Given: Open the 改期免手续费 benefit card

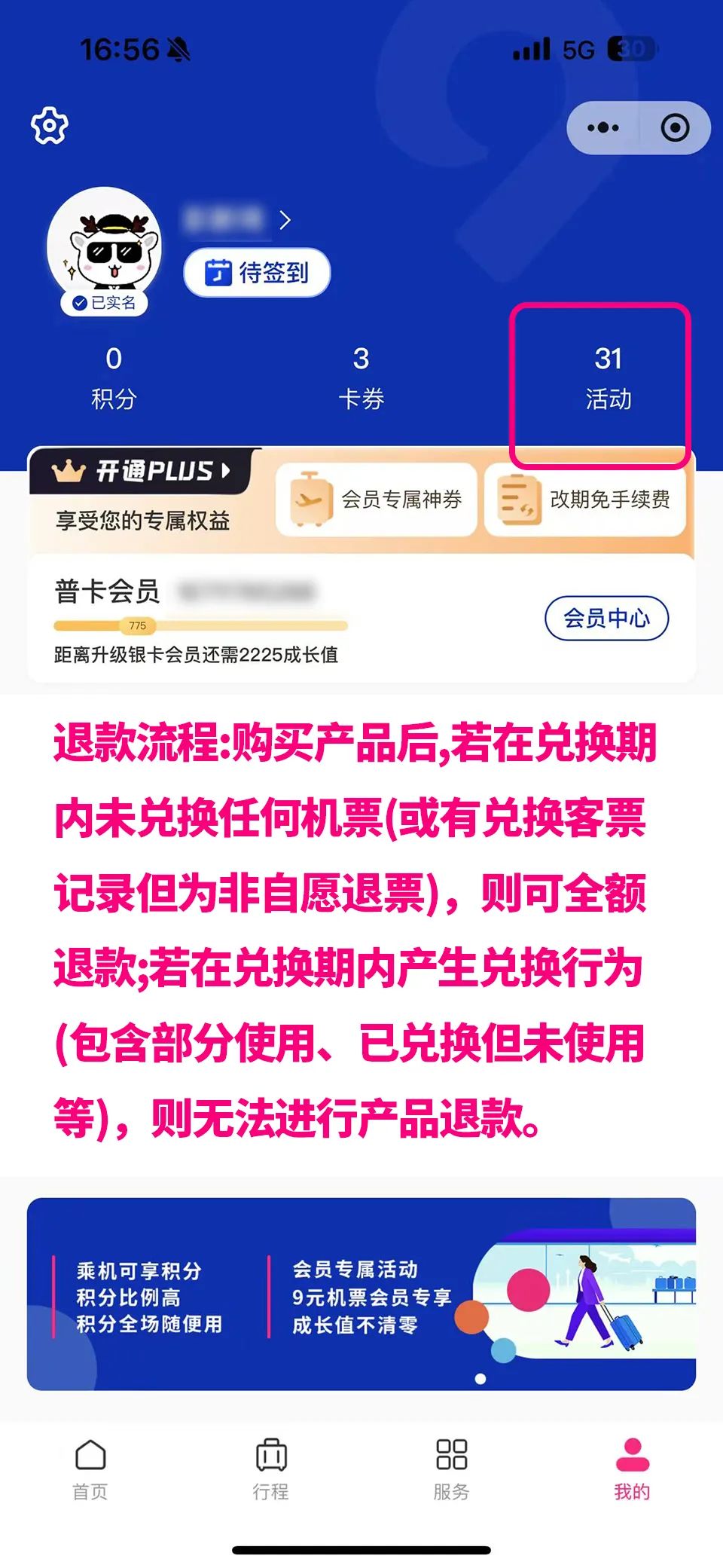Looking at the screenshot, I should [x=585, y=500].
